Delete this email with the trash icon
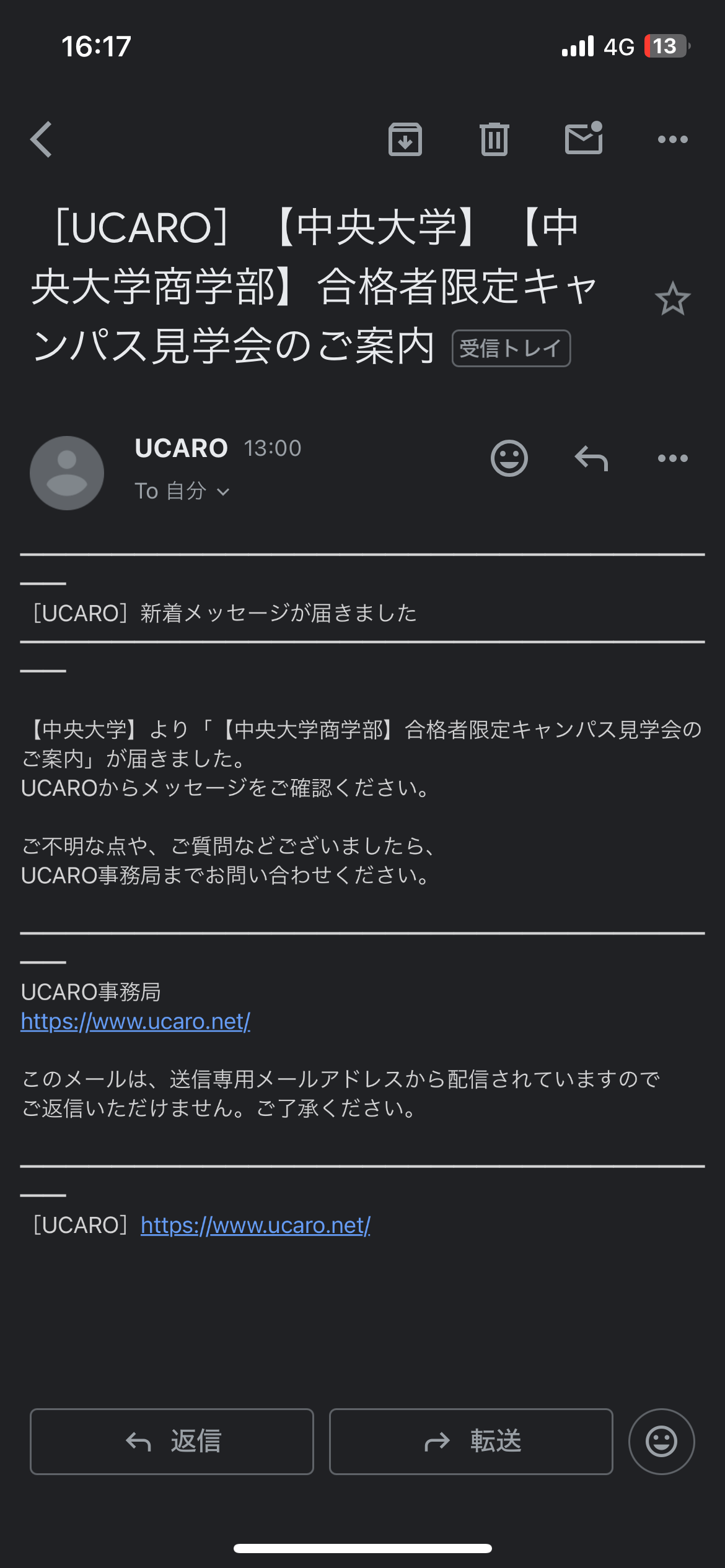This screenshot has height=1568, width=725. pos(494,139)
